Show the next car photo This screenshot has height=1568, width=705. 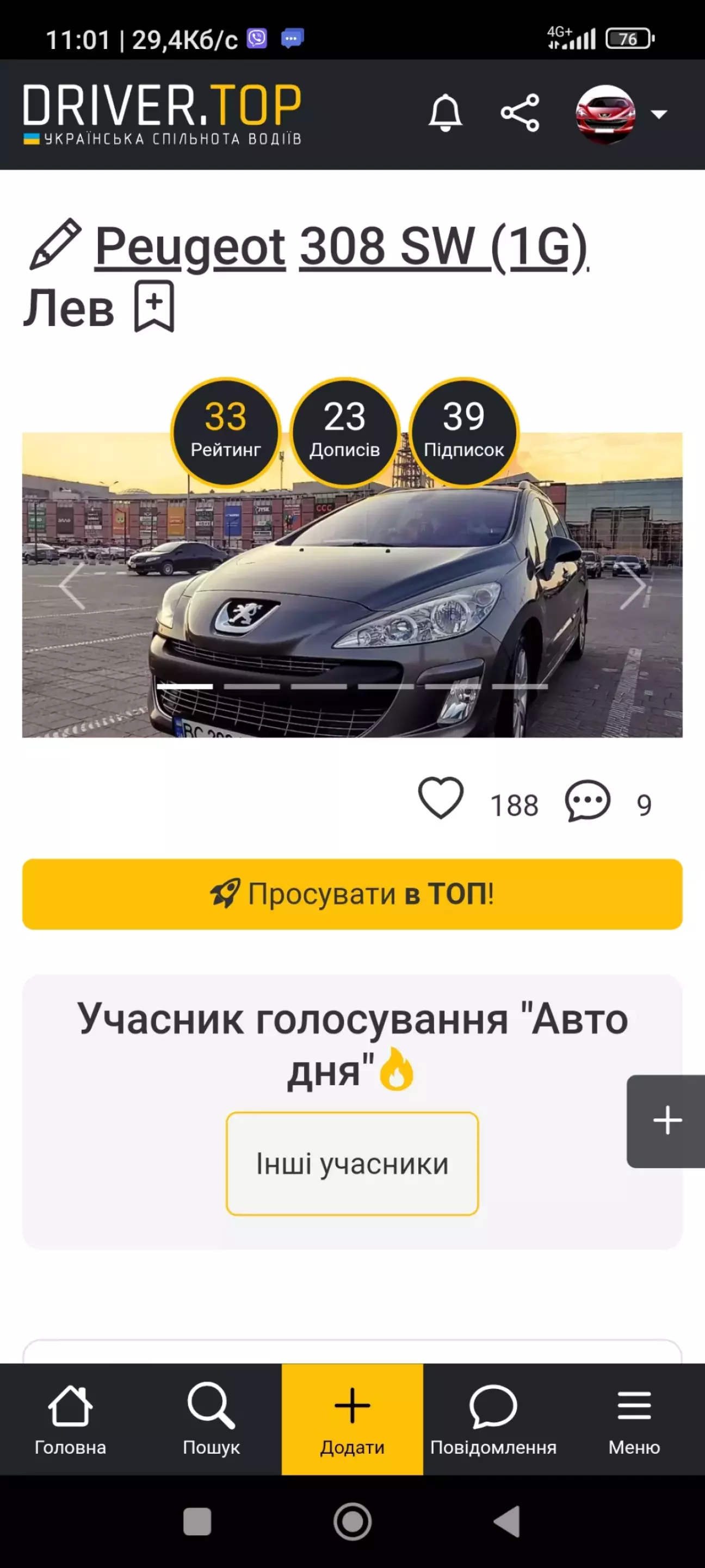tap(633, 585)
